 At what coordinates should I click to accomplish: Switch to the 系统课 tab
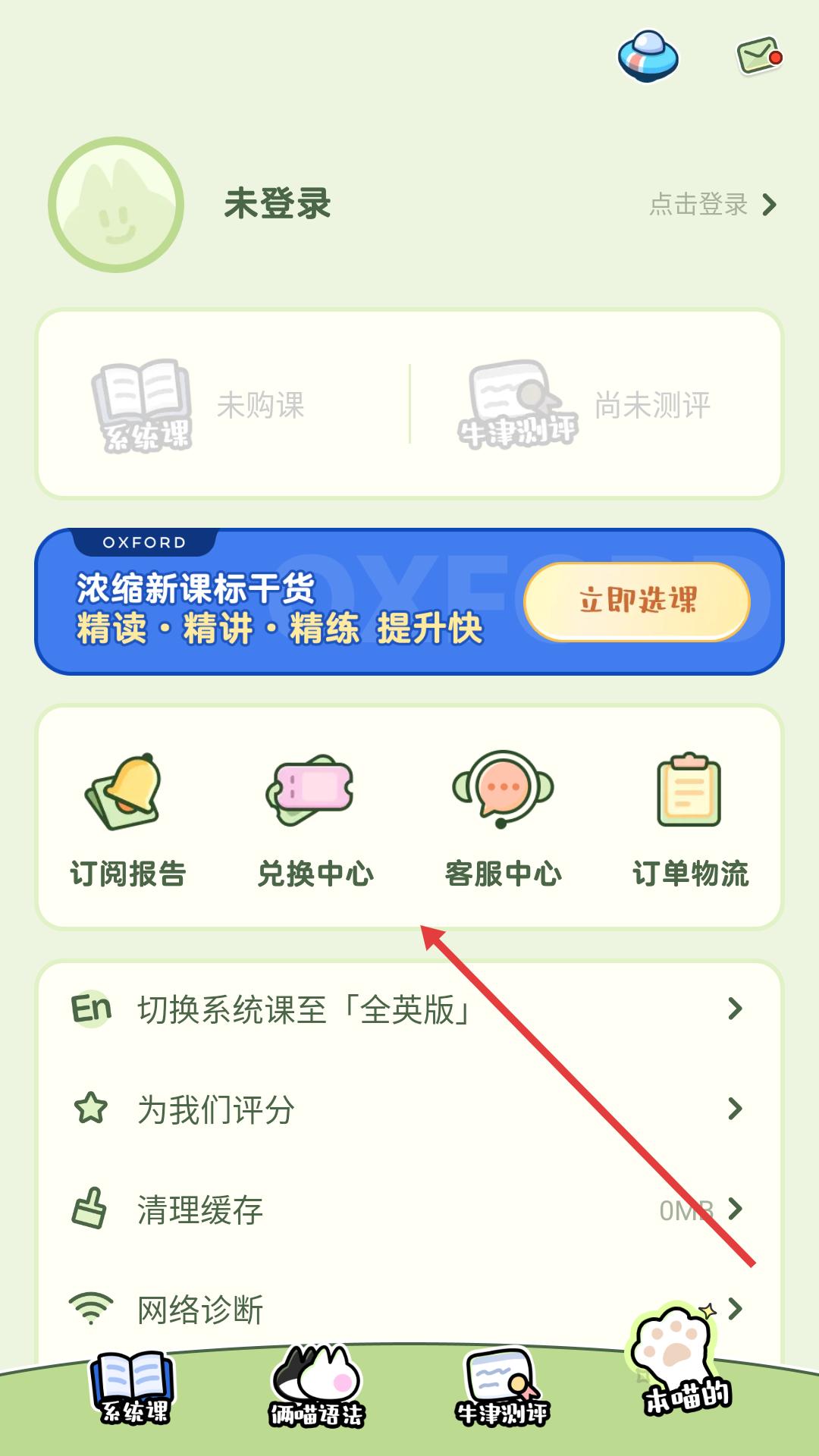coord(134,1388)
